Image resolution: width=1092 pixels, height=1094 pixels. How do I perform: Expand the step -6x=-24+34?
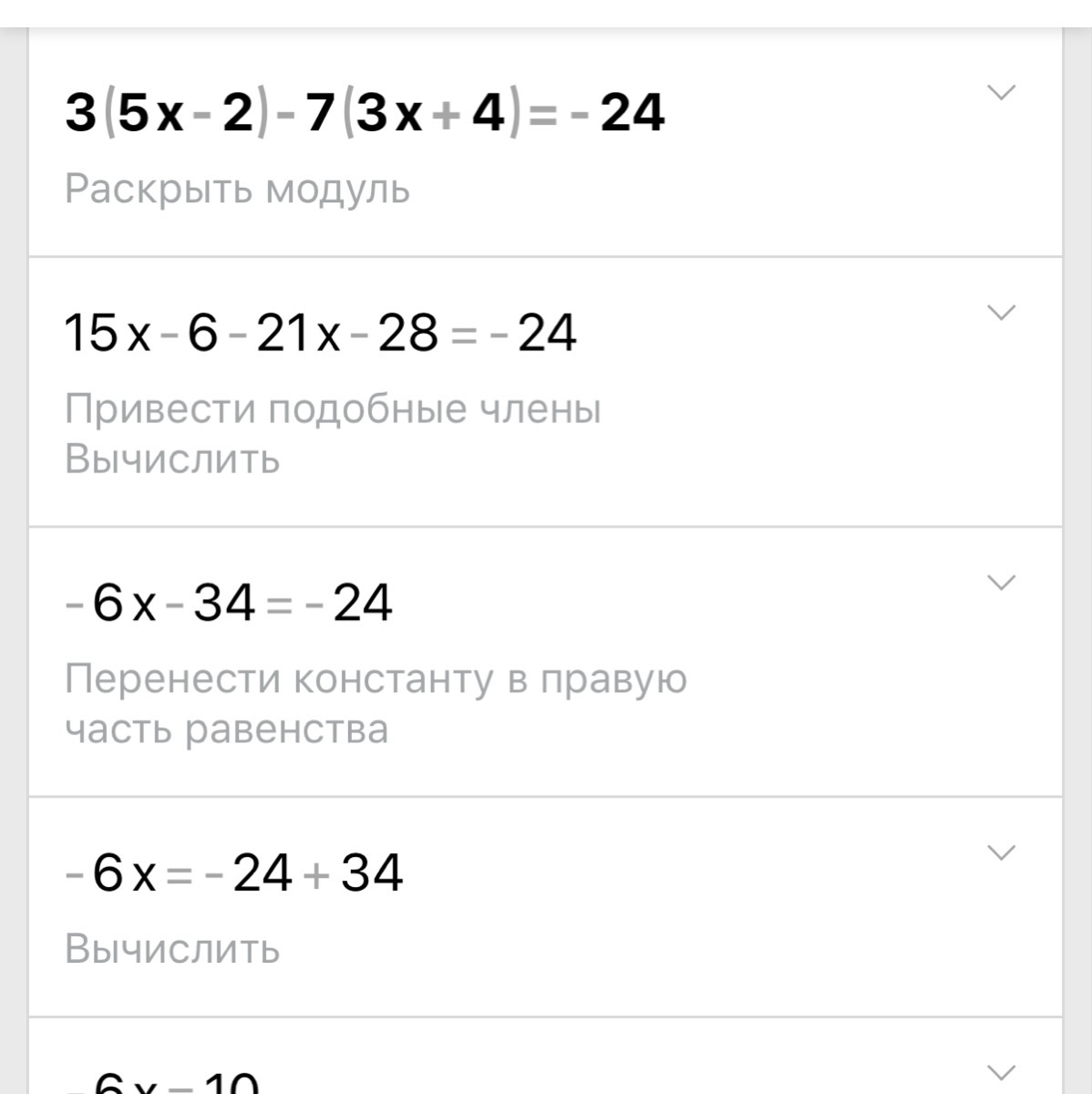click(x=1001, y=853)
